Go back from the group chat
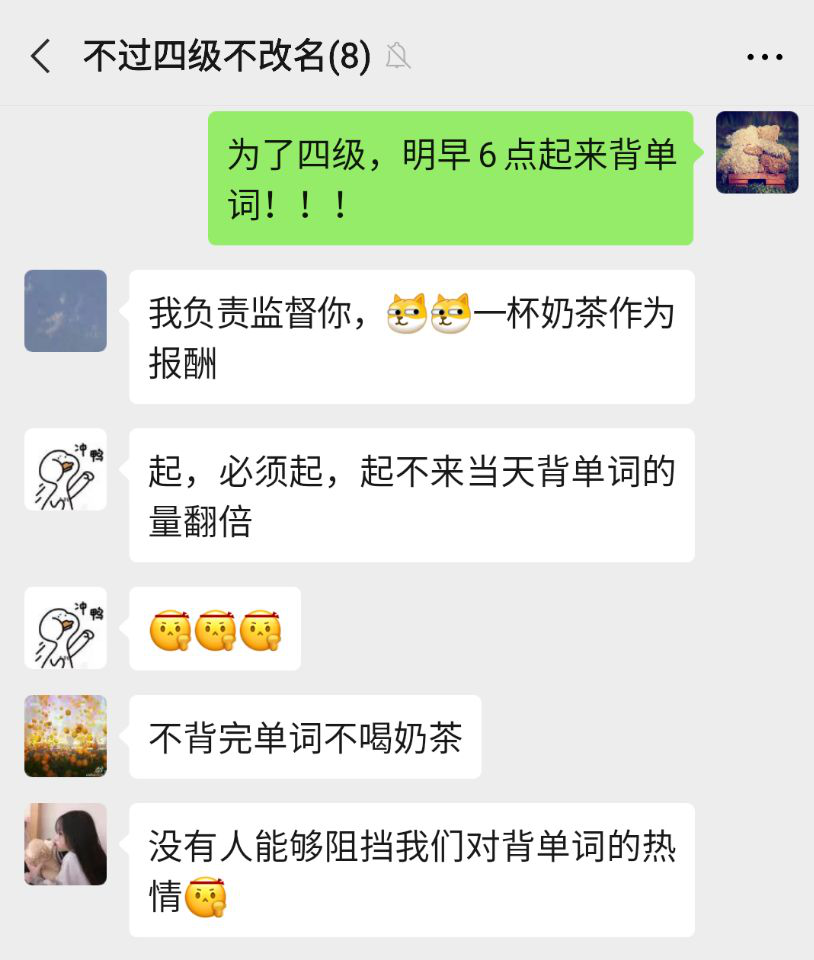Image resolution: width=814 pixels, height=960 pixels. point(40,57)
